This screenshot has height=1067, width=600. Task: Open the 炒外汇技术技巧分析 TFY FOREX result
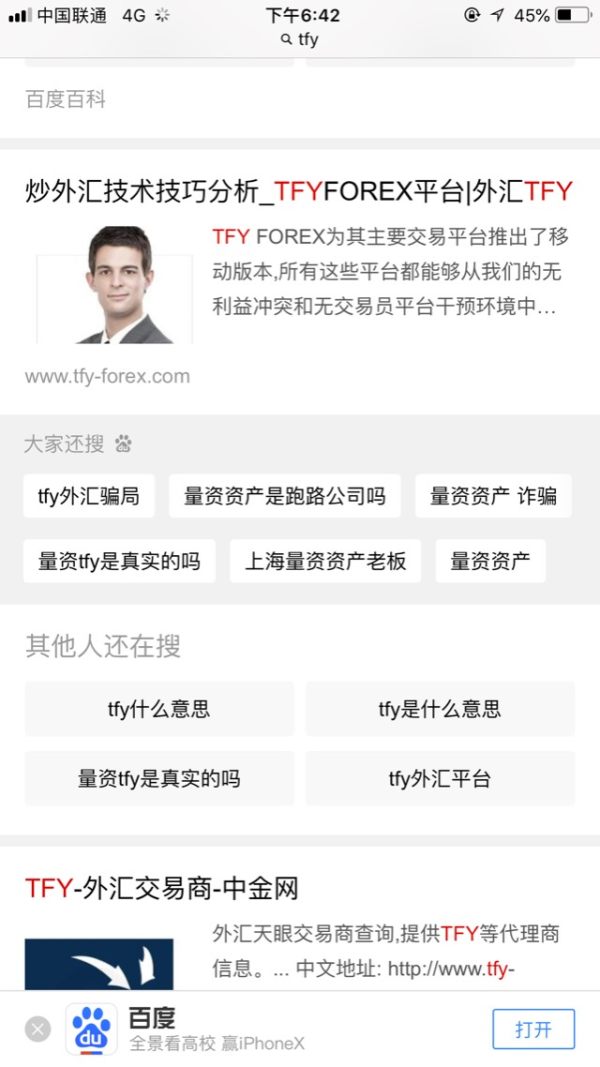click(x=298, y=191)
